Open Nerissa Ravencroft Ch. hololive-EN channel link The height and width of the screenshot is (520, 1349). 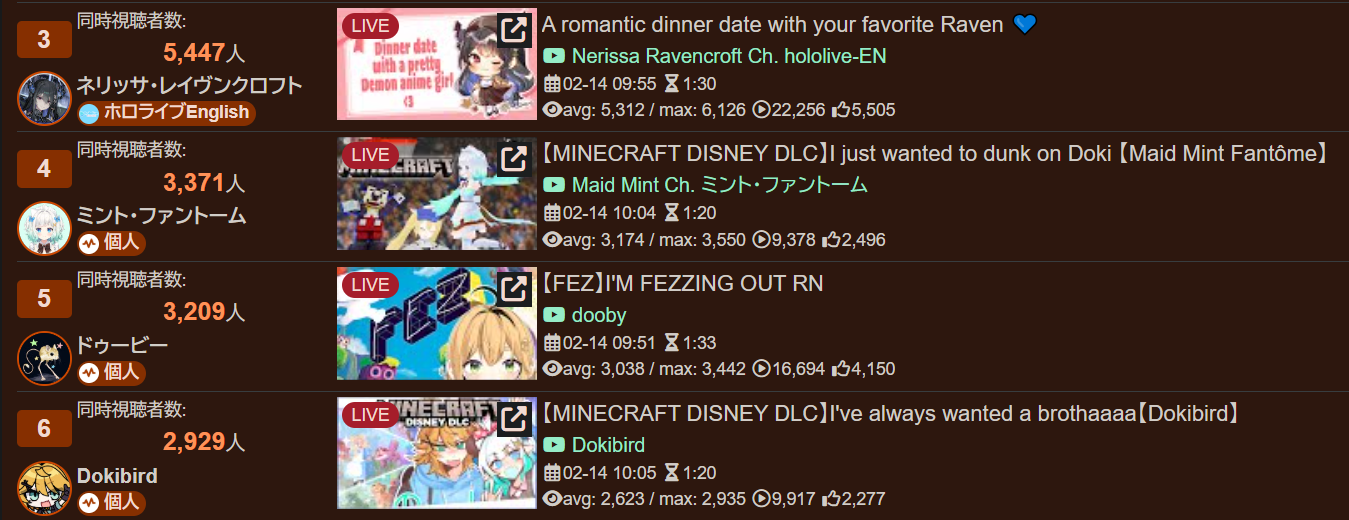click(728, 56)
